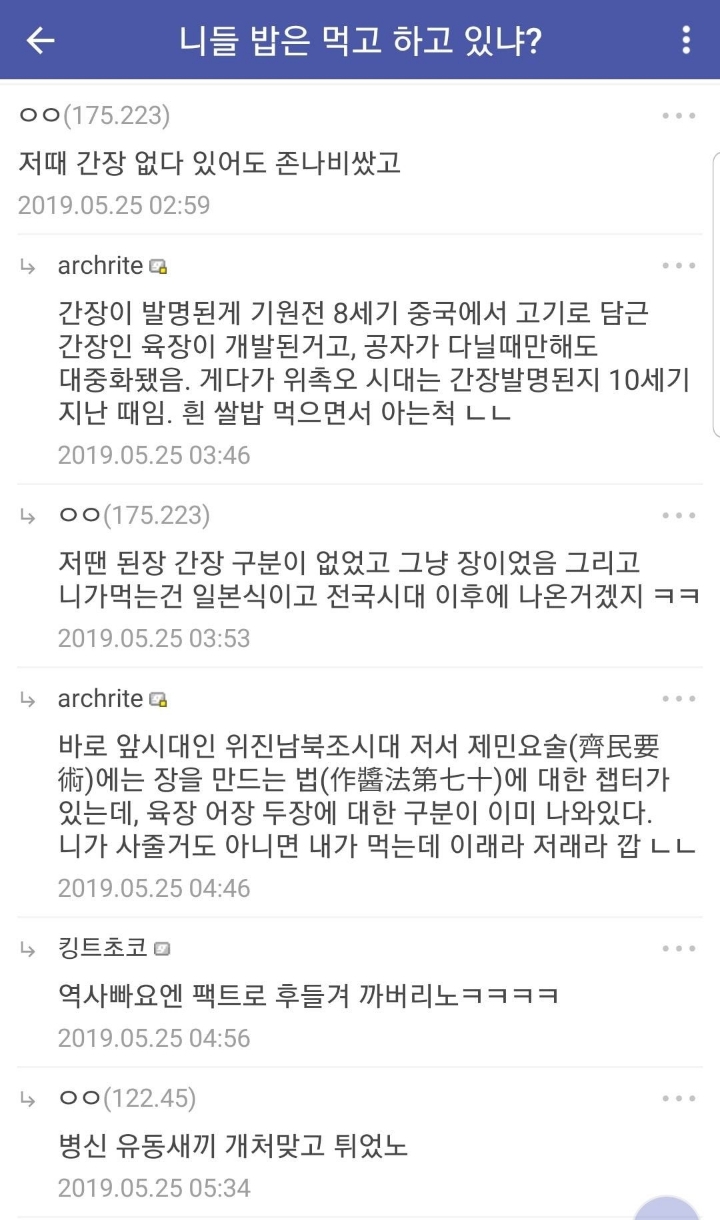Open more options for archrite's 03:46 reply

[x=679, y=266]
